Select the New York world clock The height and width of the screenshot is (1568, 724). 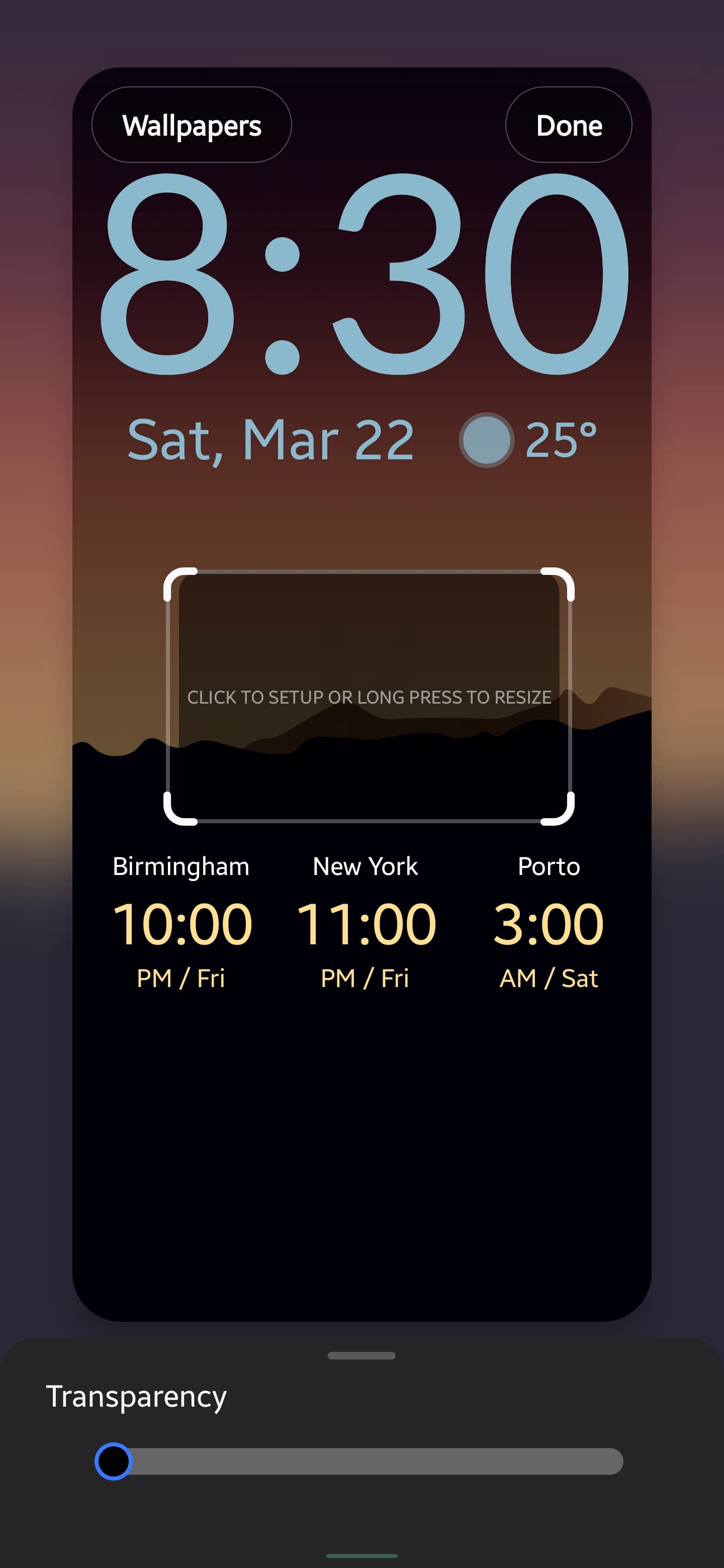click(366, 922)
